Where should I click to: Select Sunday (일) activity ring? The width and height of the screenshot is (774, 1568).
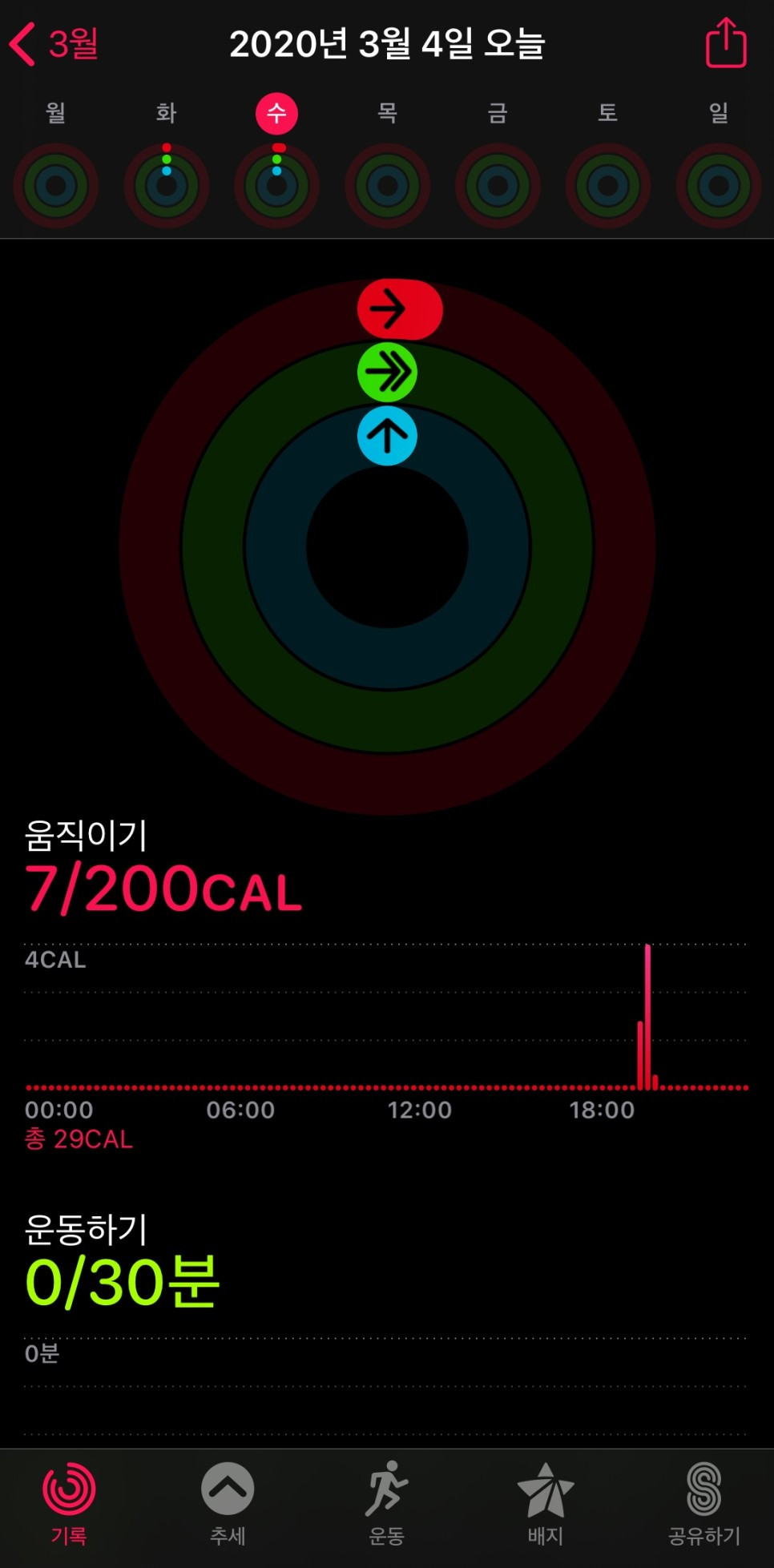[x=719, y=186]
